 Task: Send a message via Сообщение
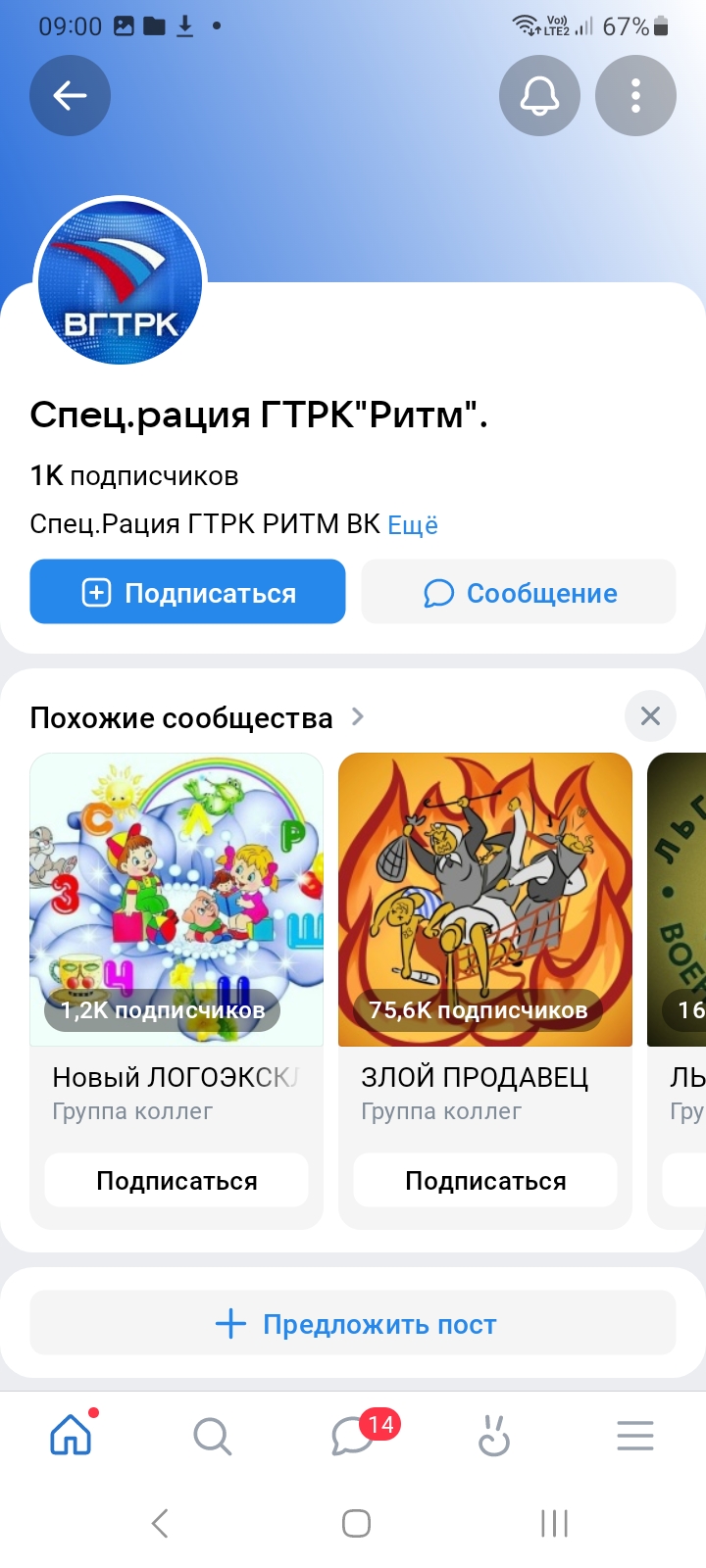(x=519, y=592)
